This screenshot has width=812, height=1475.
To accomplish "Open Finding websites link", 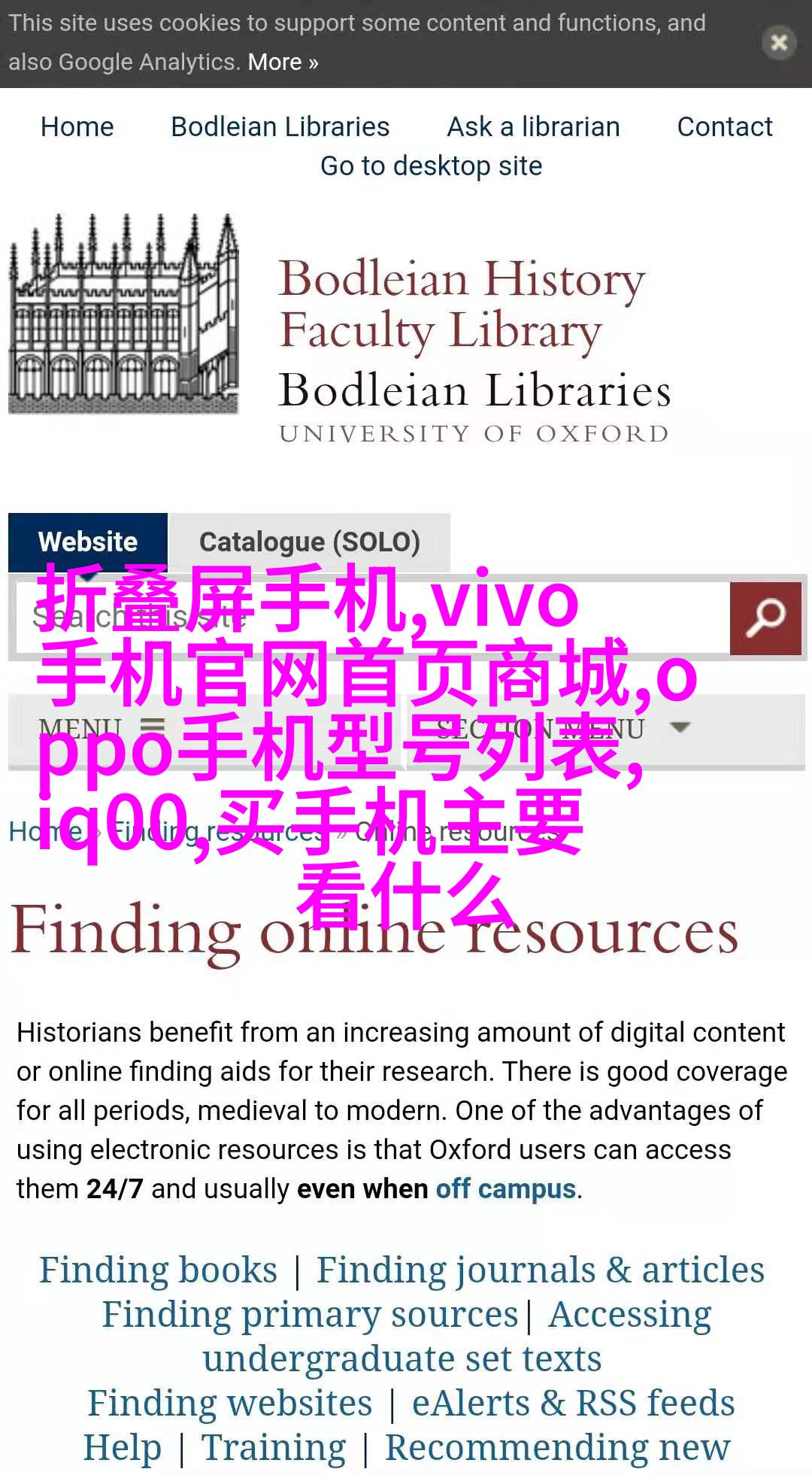I will 229,1404.
